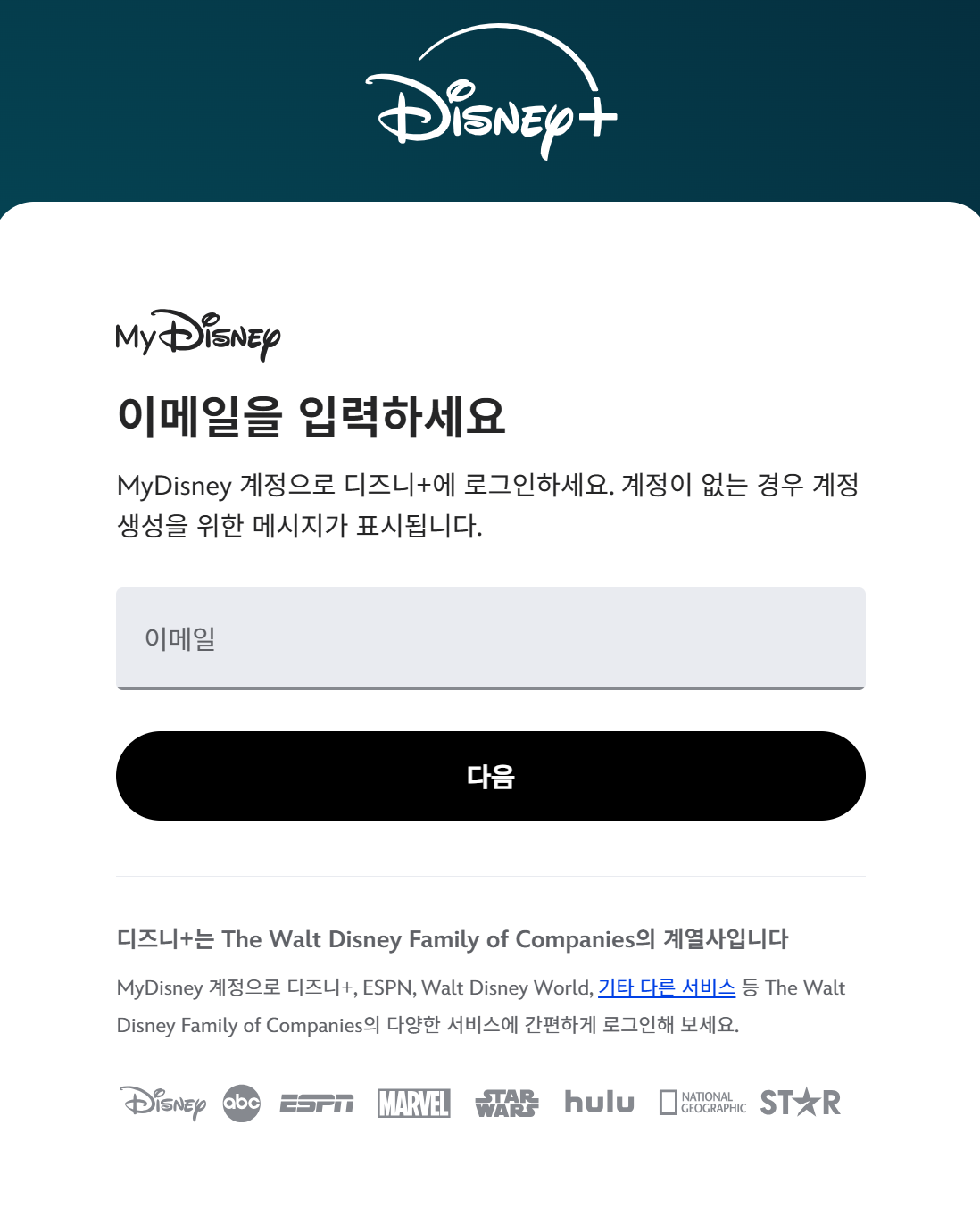Open the 기타 다른 서비스 link
This screenshot has width=980, height=1208.
[666, 987]
